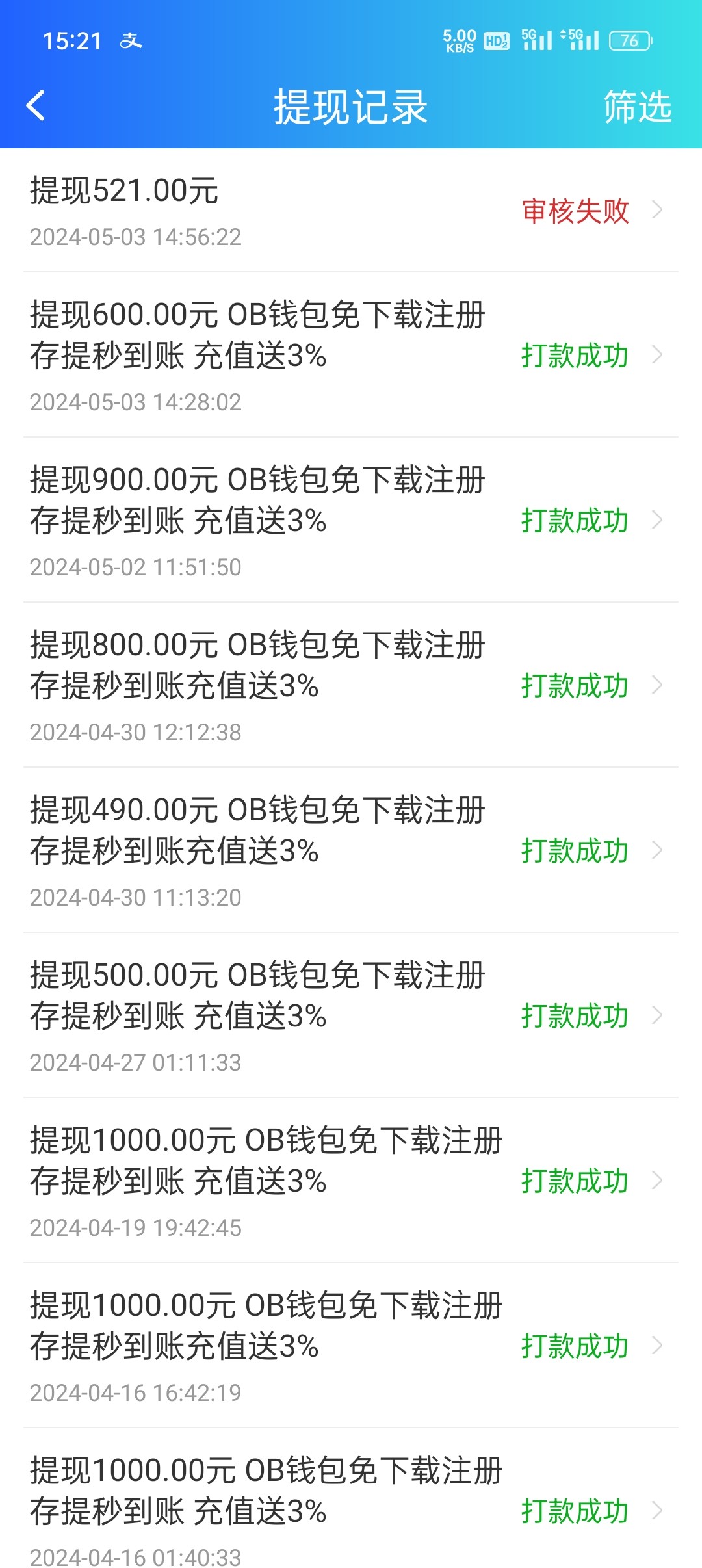Open the failed 521.00元 withdrawal record
The image size is (702, 1568).
click(x=351, y=211)
